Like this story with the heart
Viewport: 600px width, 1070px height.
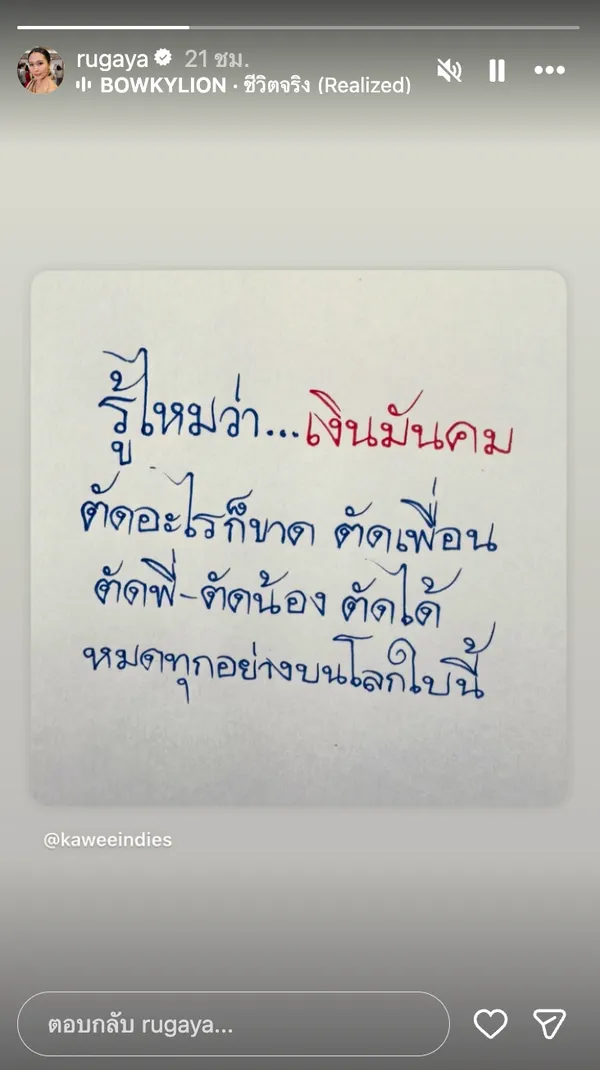point(490,1023)
